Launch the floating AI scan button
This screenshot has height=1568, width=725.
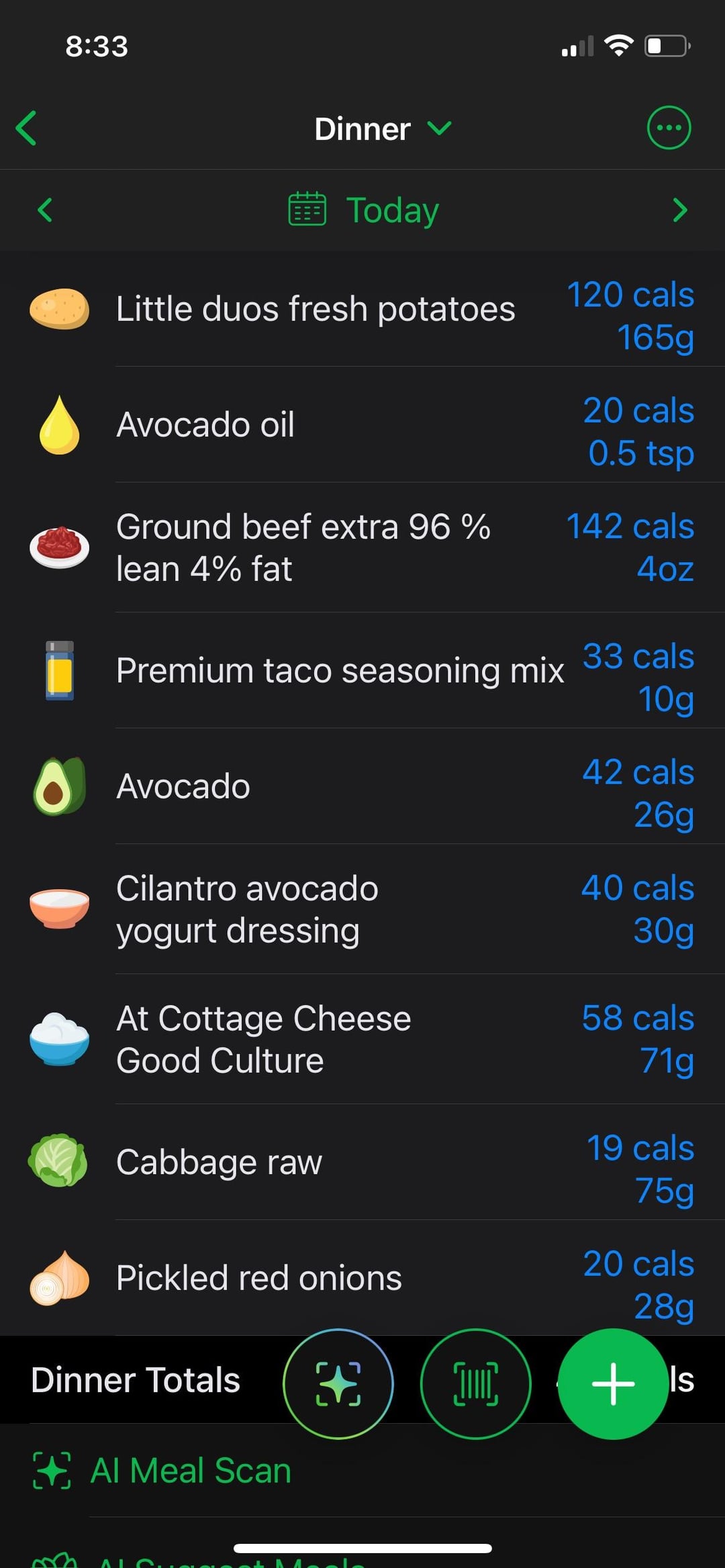338,1383
